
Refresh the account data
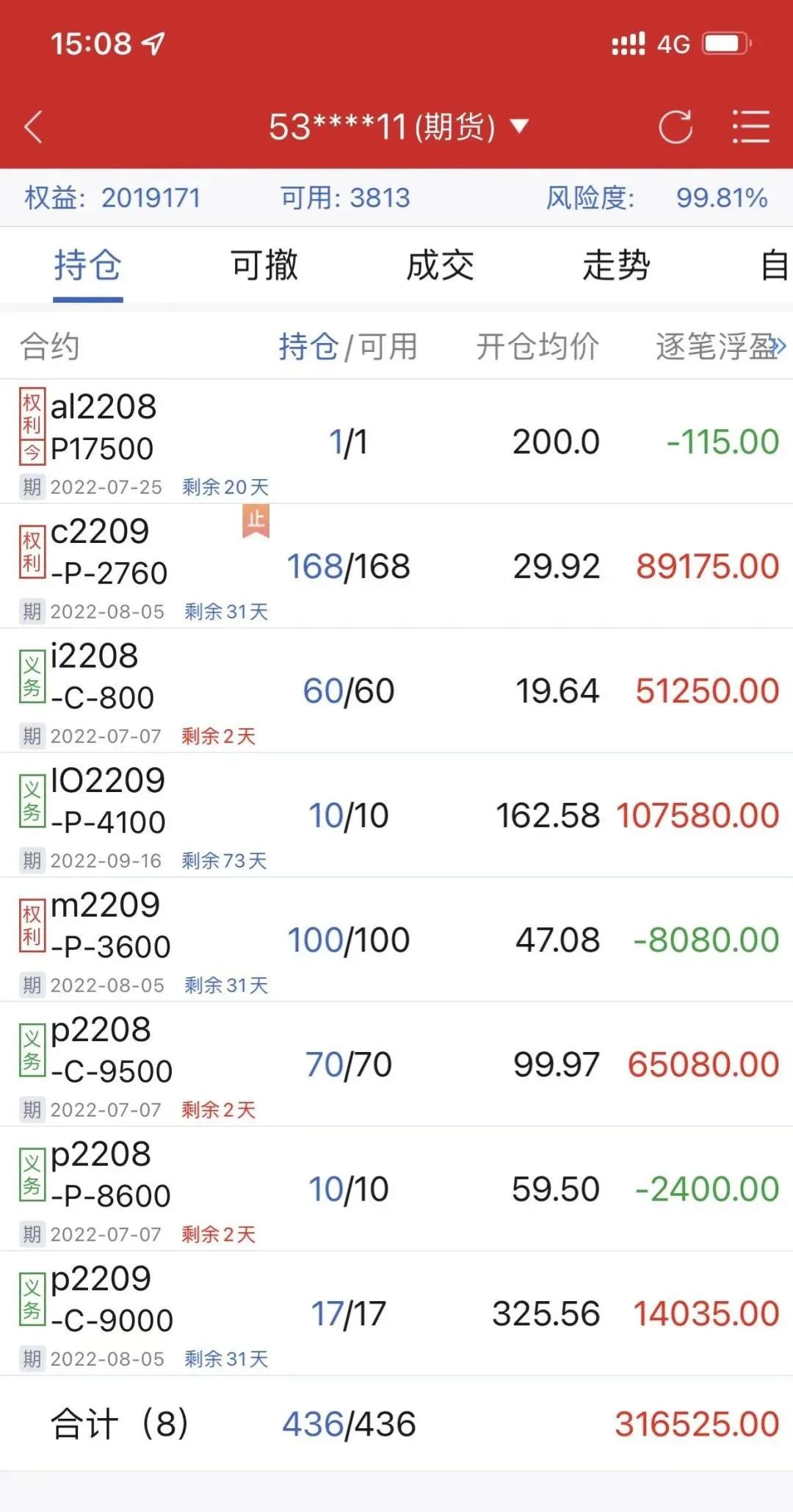point(675,127)
